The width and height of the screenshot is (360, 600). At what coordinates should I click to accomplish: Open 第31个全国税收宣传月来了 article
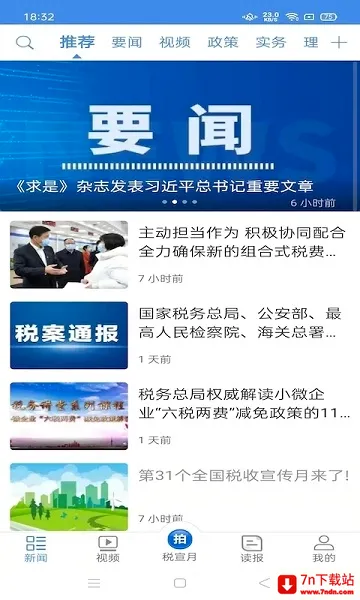pos(180,497)
